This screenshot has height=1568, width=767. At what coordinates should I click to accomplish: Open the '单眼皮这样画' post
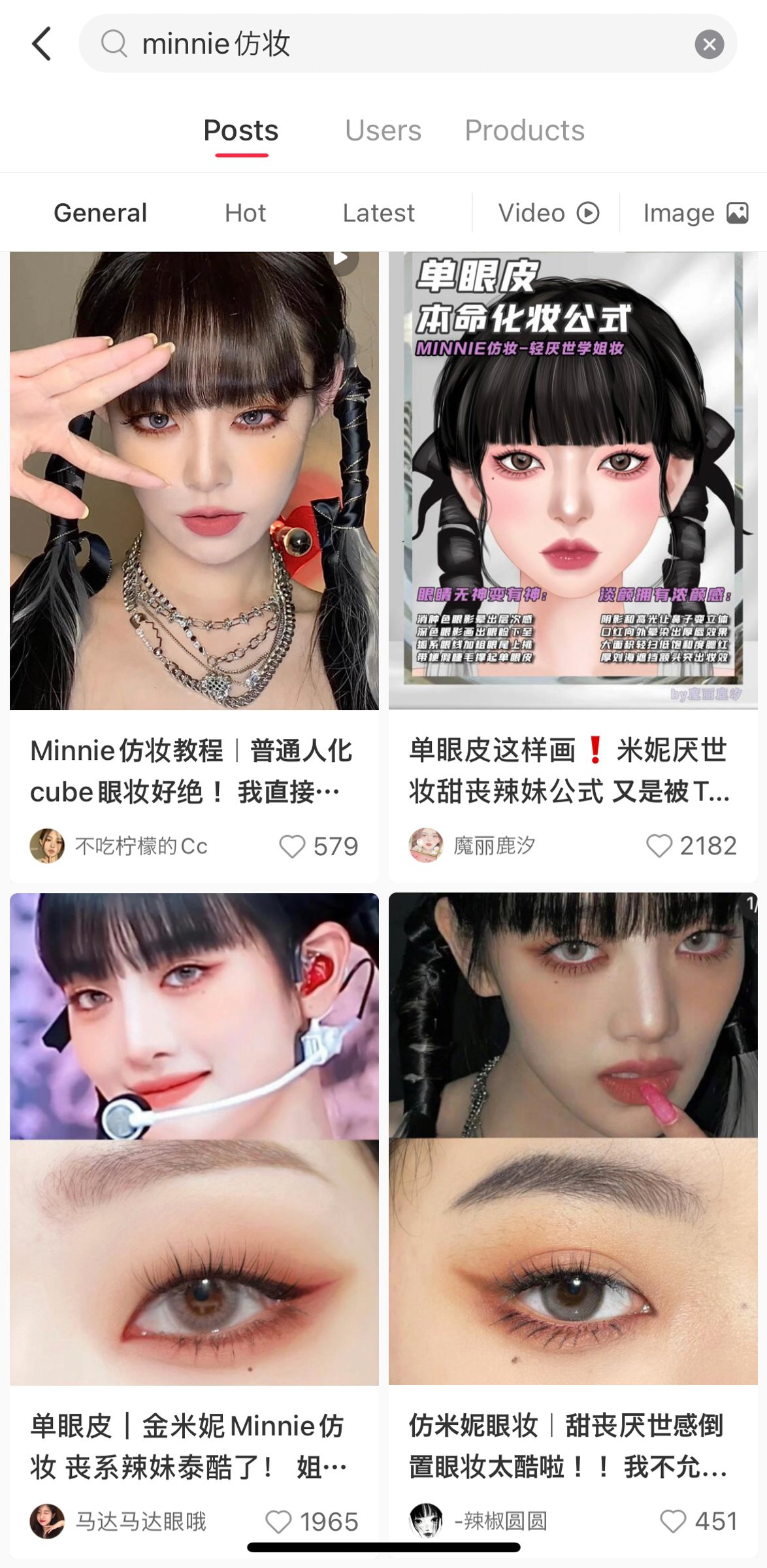pos(572,482)
